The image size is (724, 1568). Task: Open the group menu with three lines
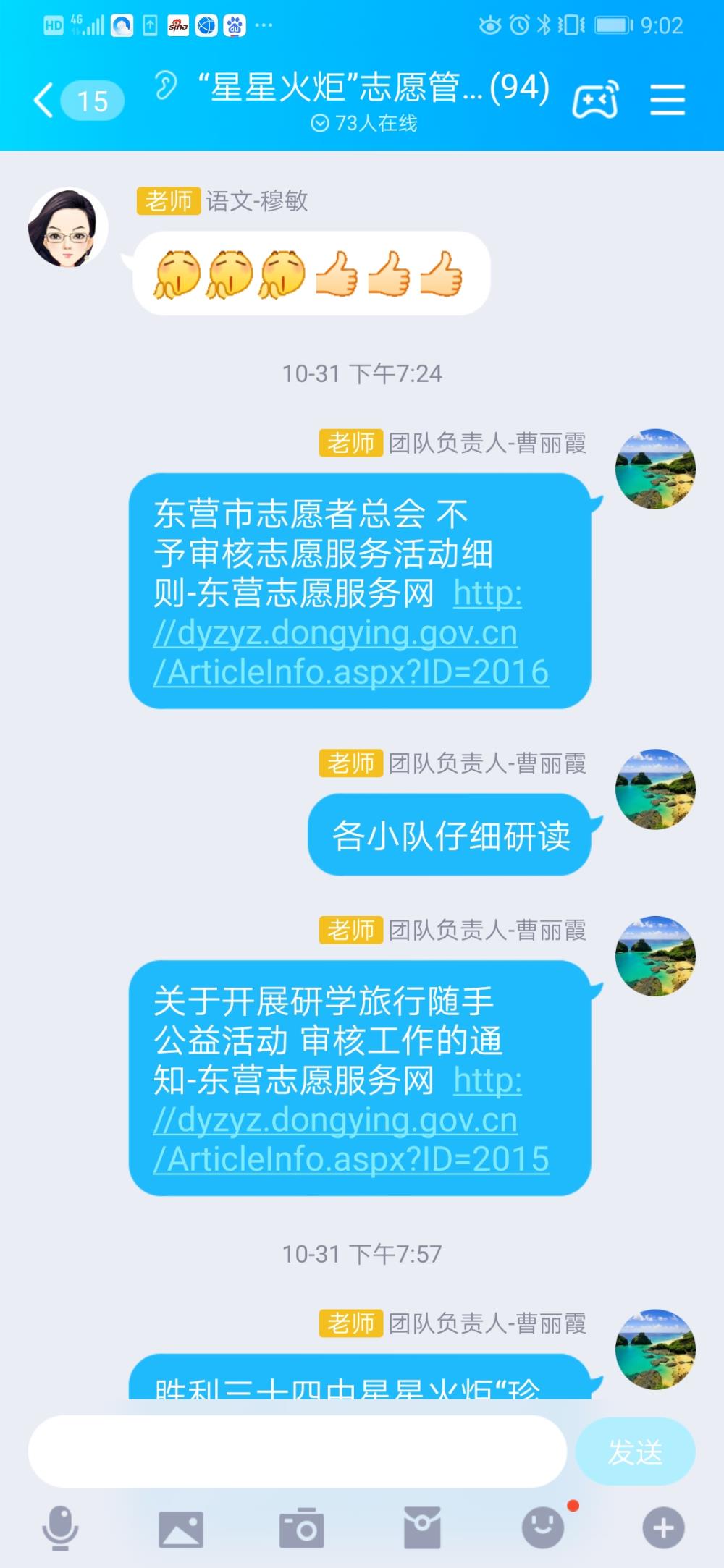[x=668, y=99]
